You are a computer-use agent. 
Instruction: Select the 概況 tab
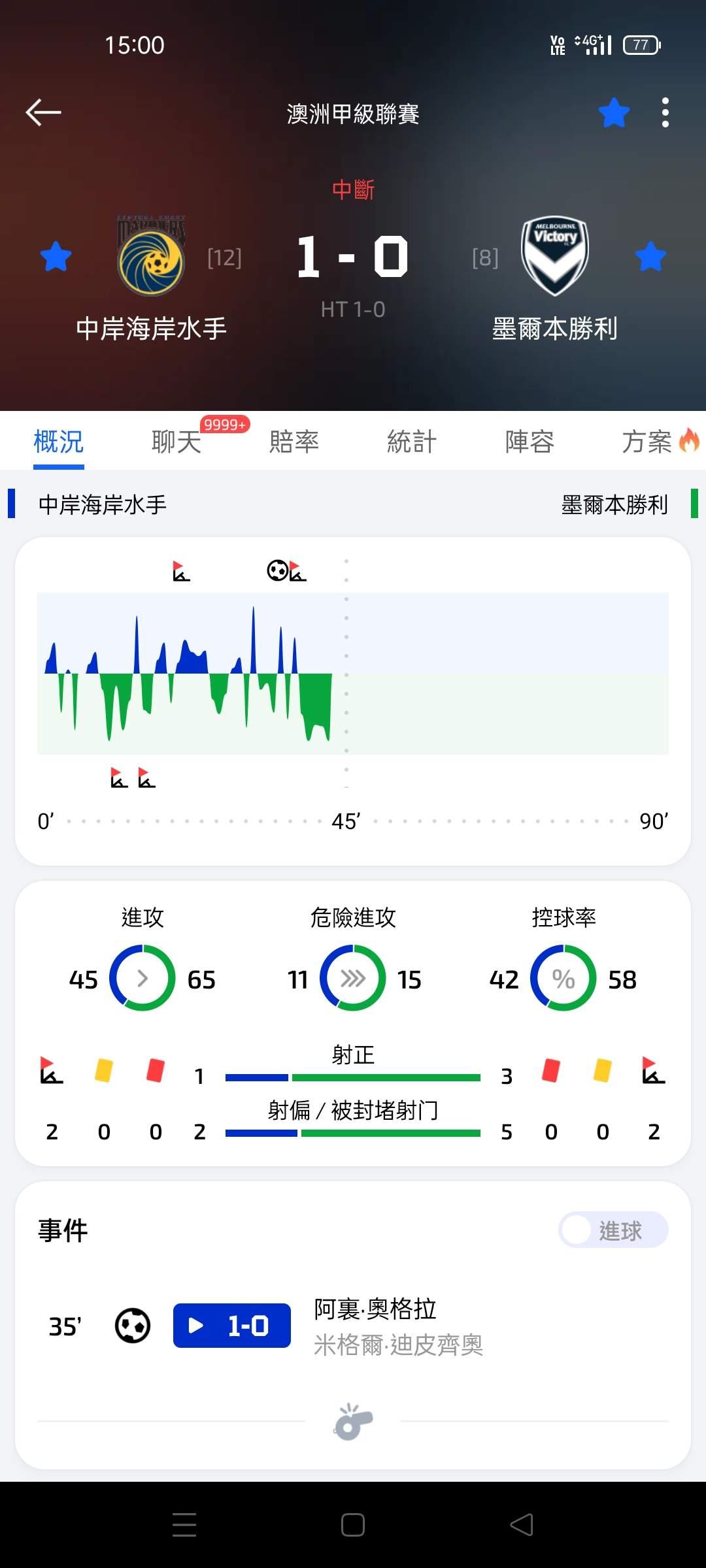[59, 442]
